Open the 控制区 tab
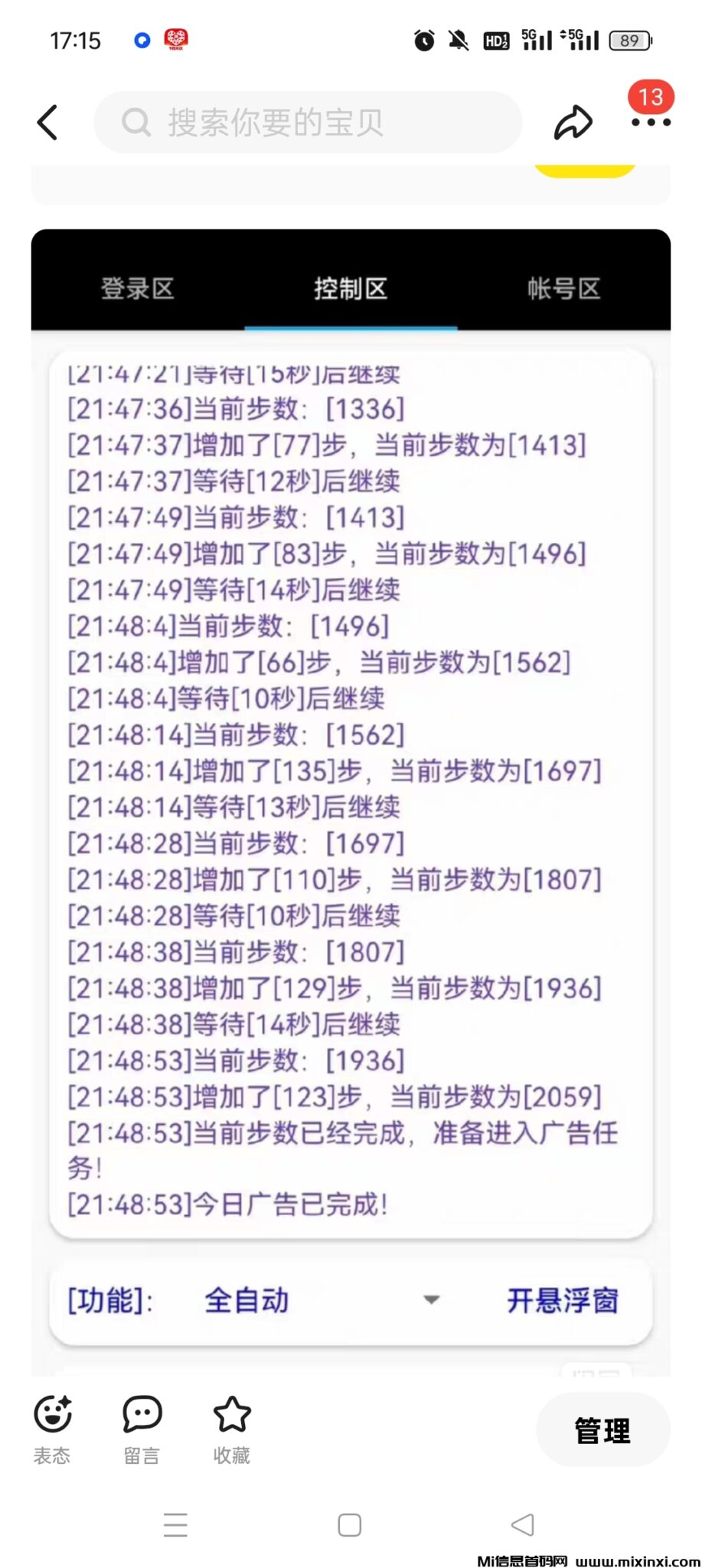This screenshot has width=702, height=1568. click(350, 289)
